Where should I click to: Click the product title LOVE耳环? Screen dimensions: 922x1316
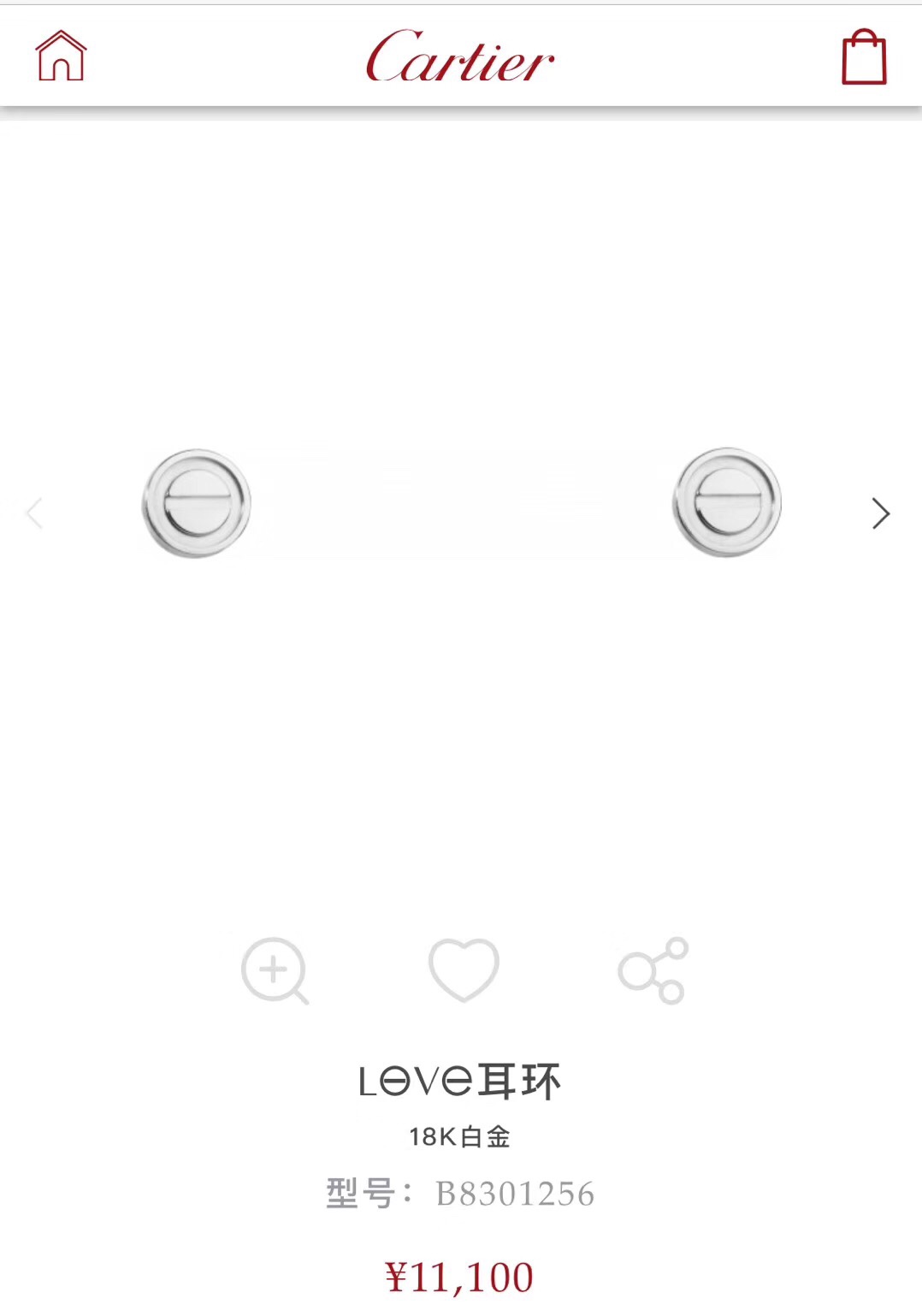(460, 1081)
